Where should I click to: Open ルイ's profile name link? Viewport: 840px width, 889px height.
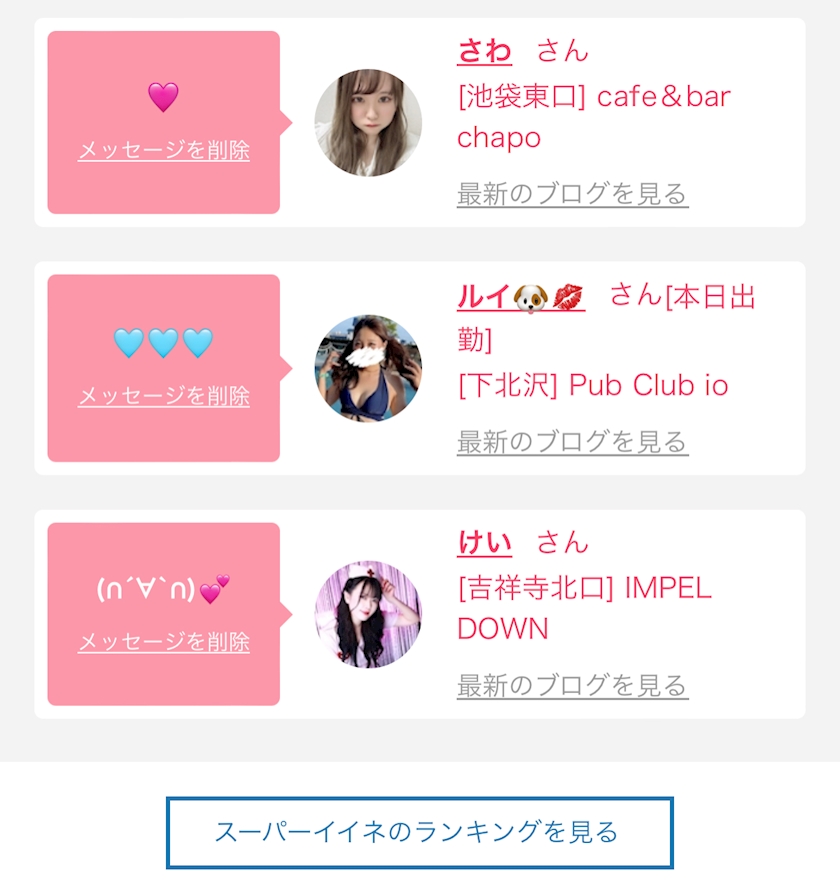[x=520, y=297]
